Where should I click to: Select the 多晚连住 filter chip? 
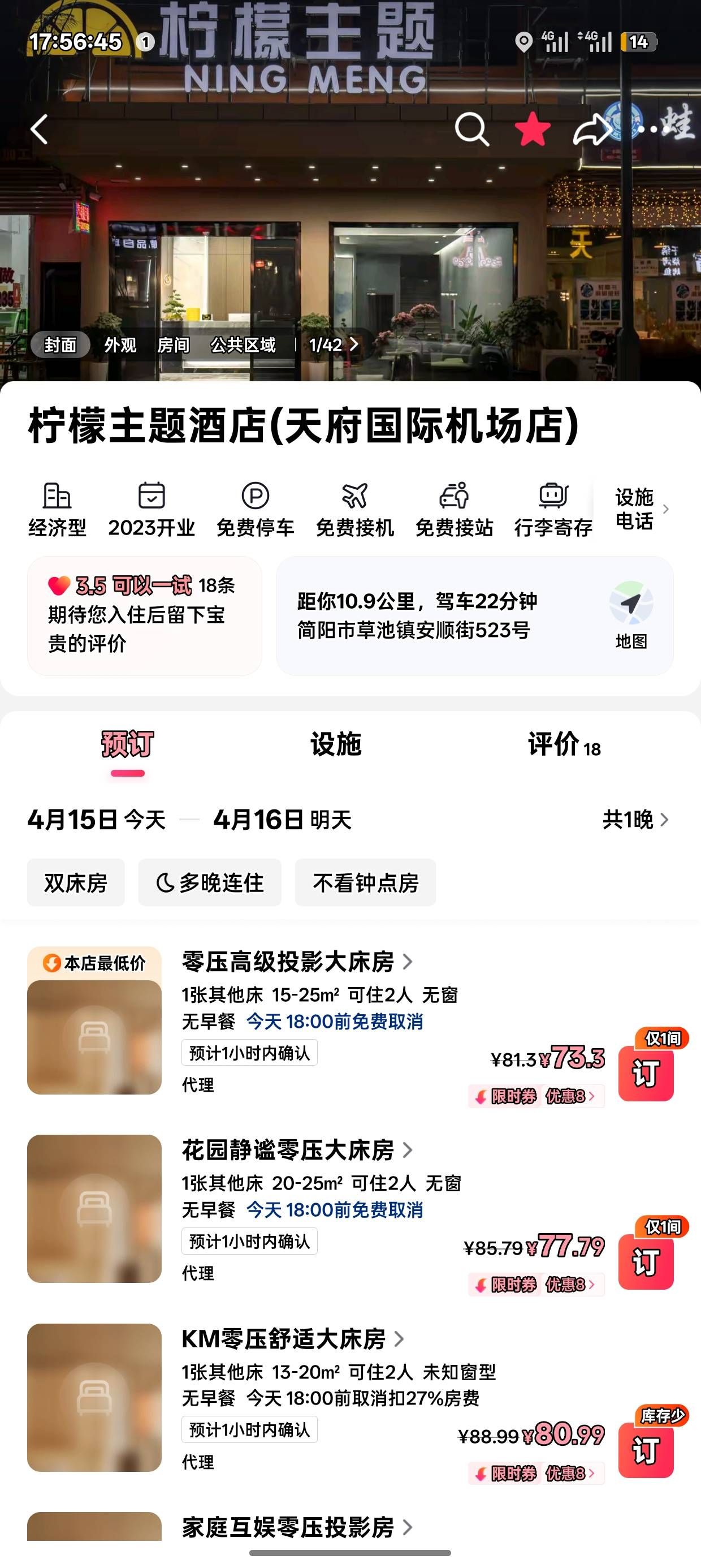[210, 882]
